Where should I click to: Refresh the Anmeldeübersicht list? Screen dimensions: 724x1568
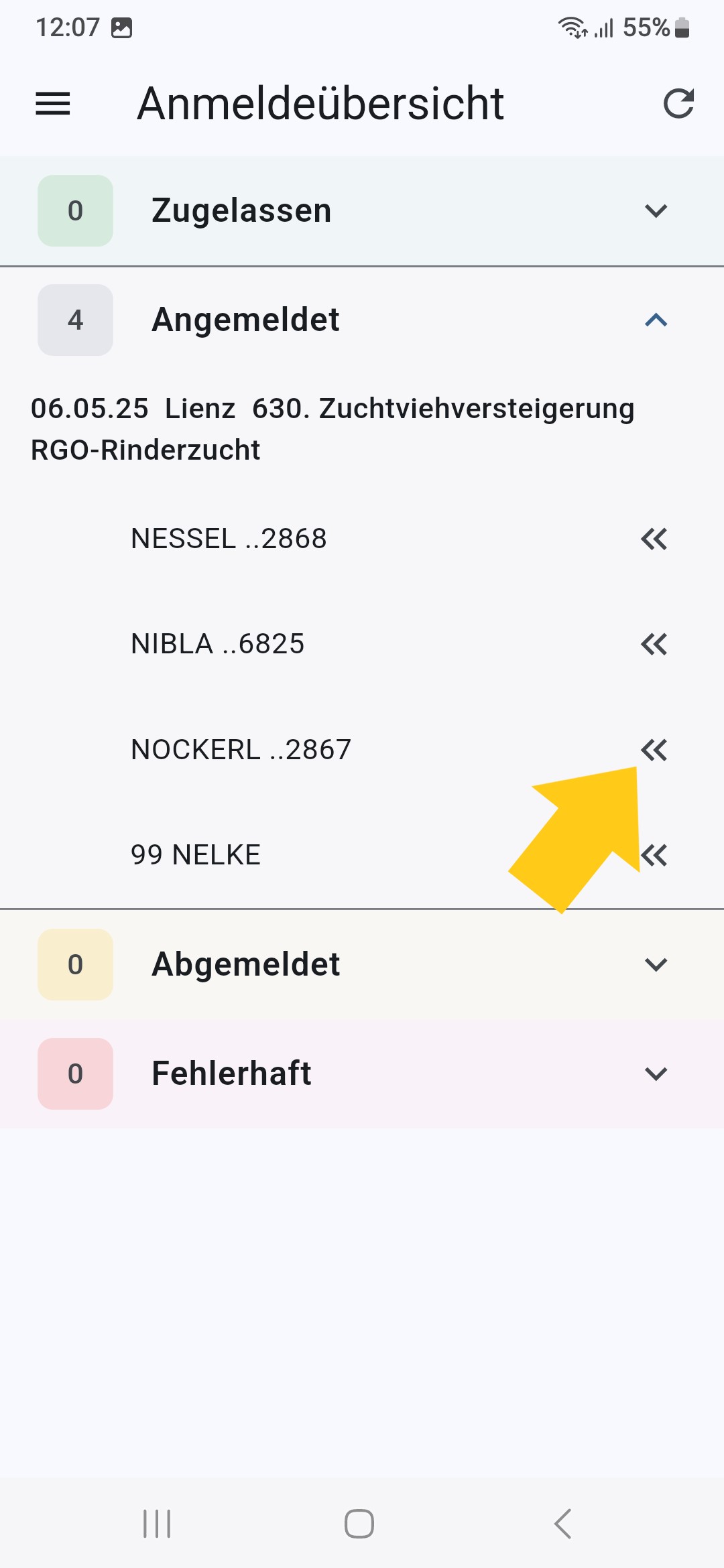pos(678,104)
